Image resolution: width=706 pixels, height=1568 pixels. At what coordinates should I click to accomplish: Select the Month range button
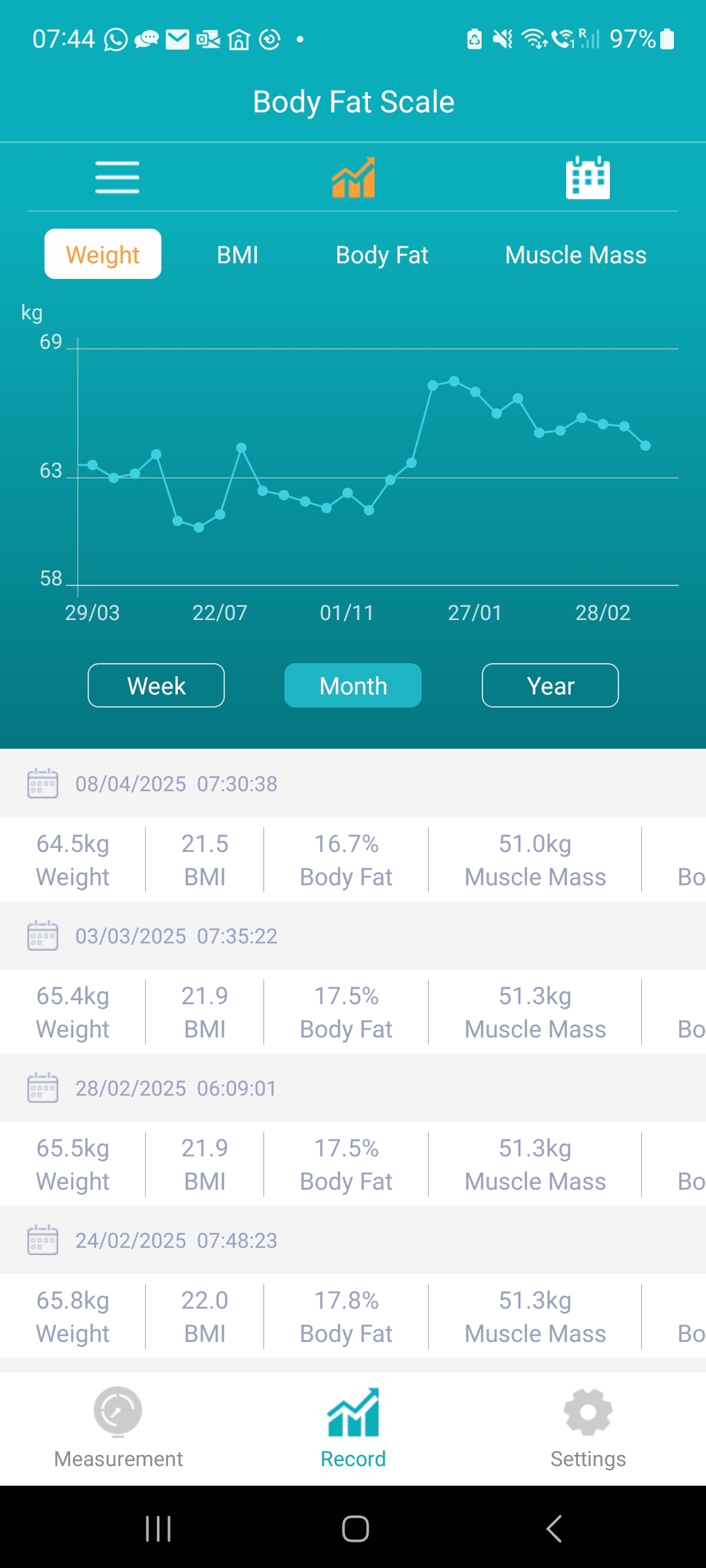pyautogui.click(x=353, y=685)
